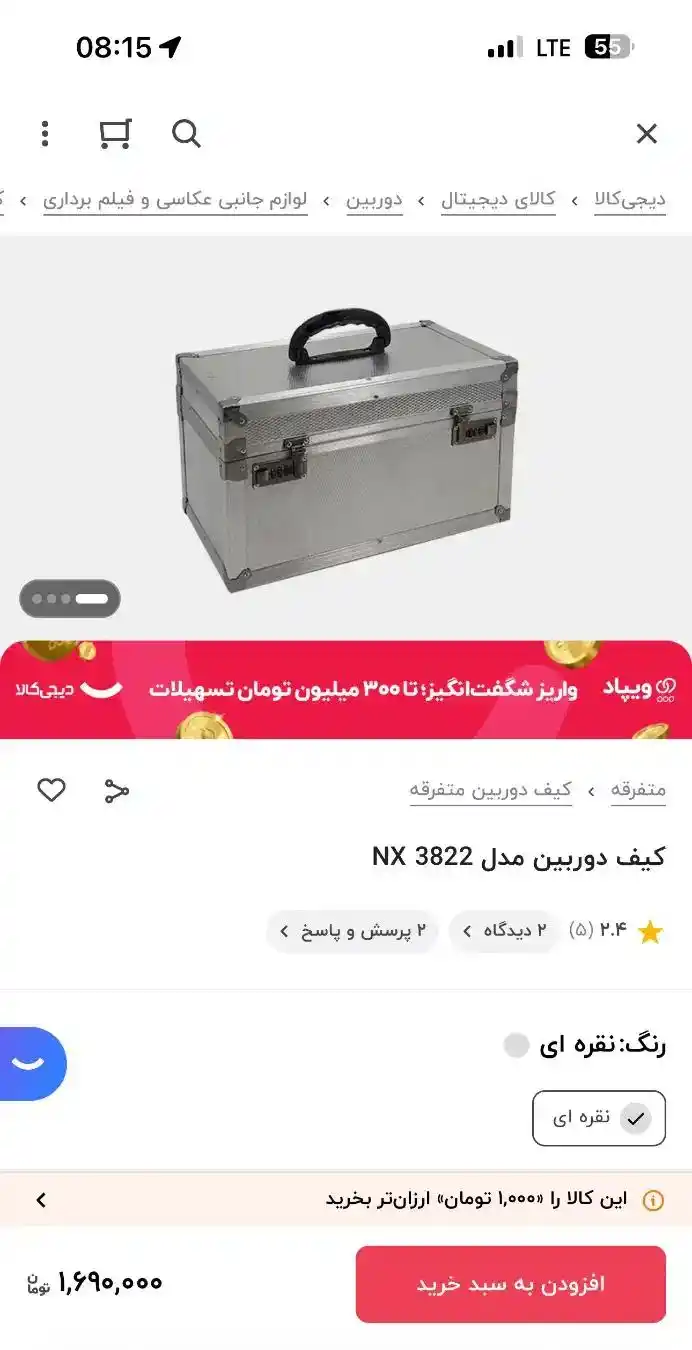Select the نقره ای color option

pos(598,1118)
